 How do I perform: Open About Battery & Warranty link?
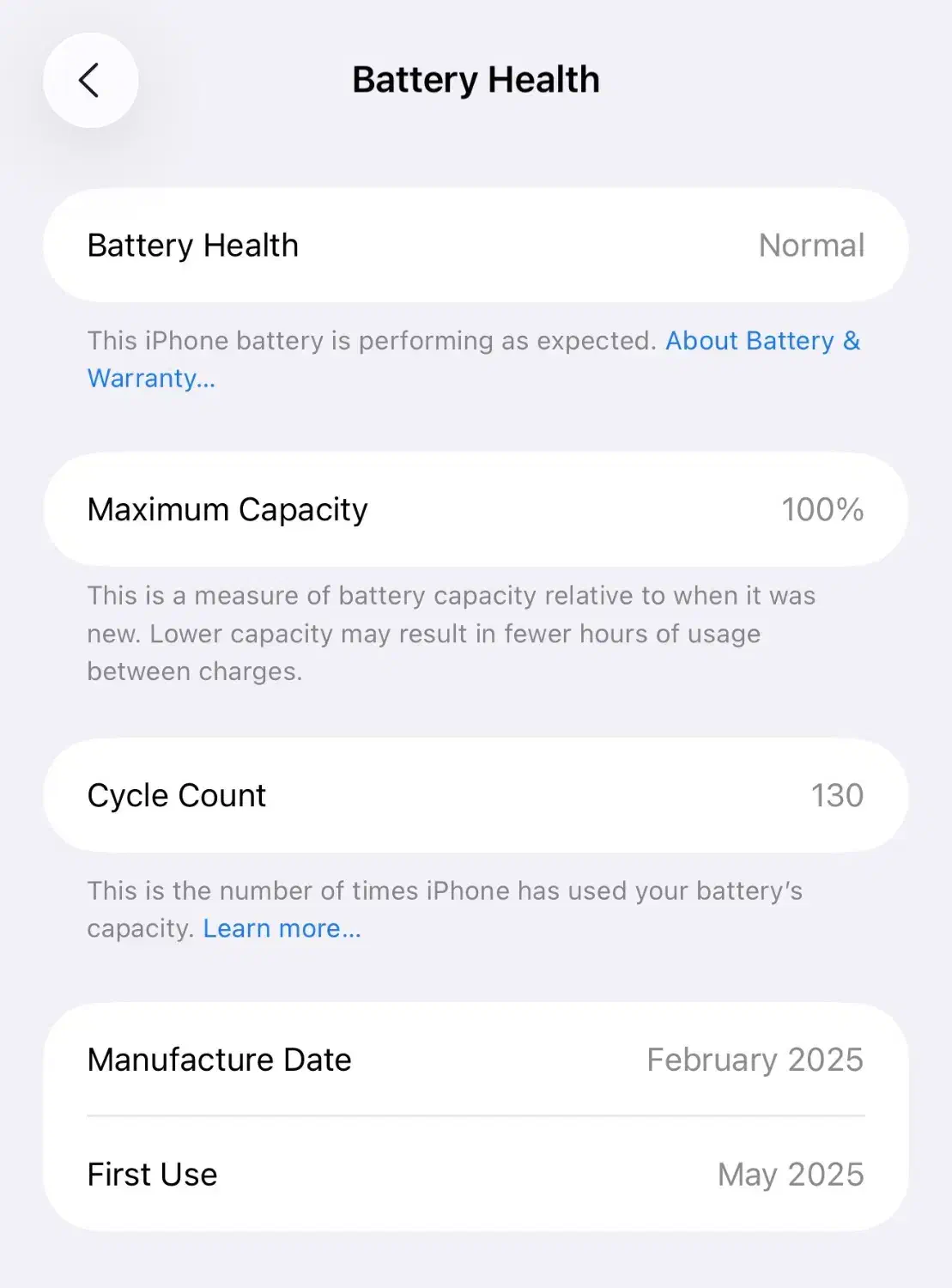[761, 341]
